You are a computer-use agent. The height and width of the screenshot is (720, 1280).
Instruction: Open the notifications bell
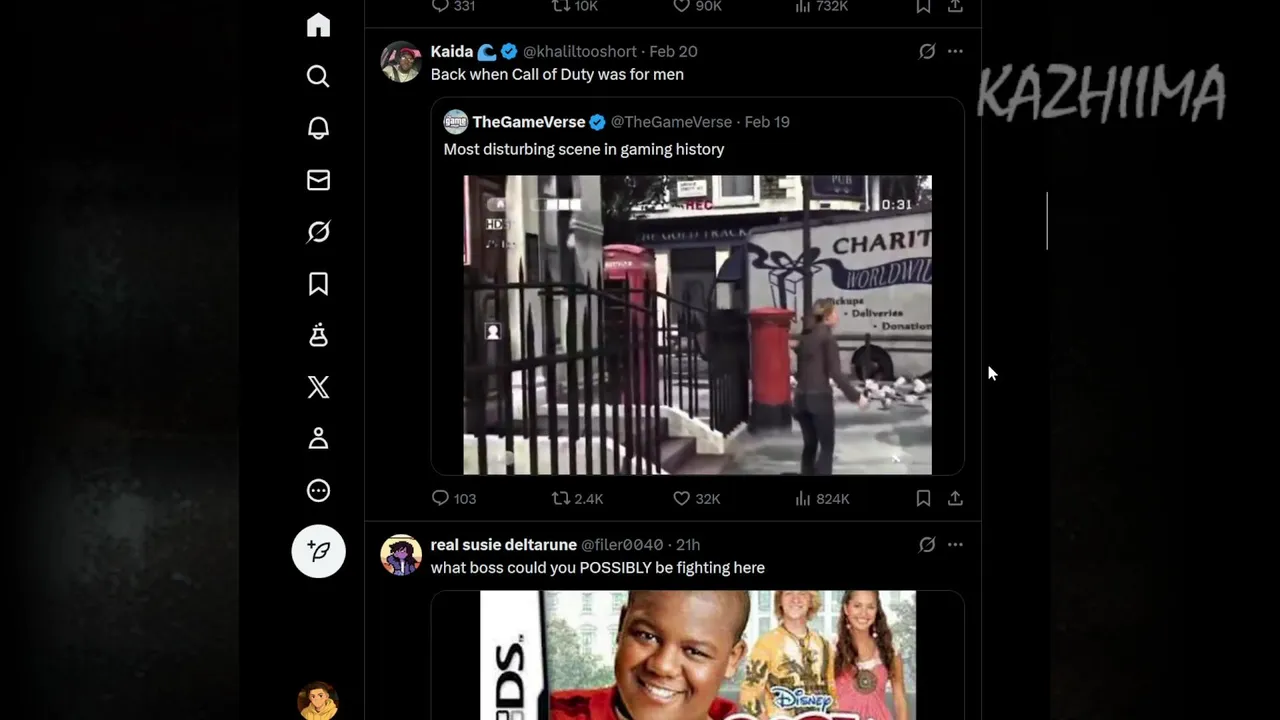318,128
